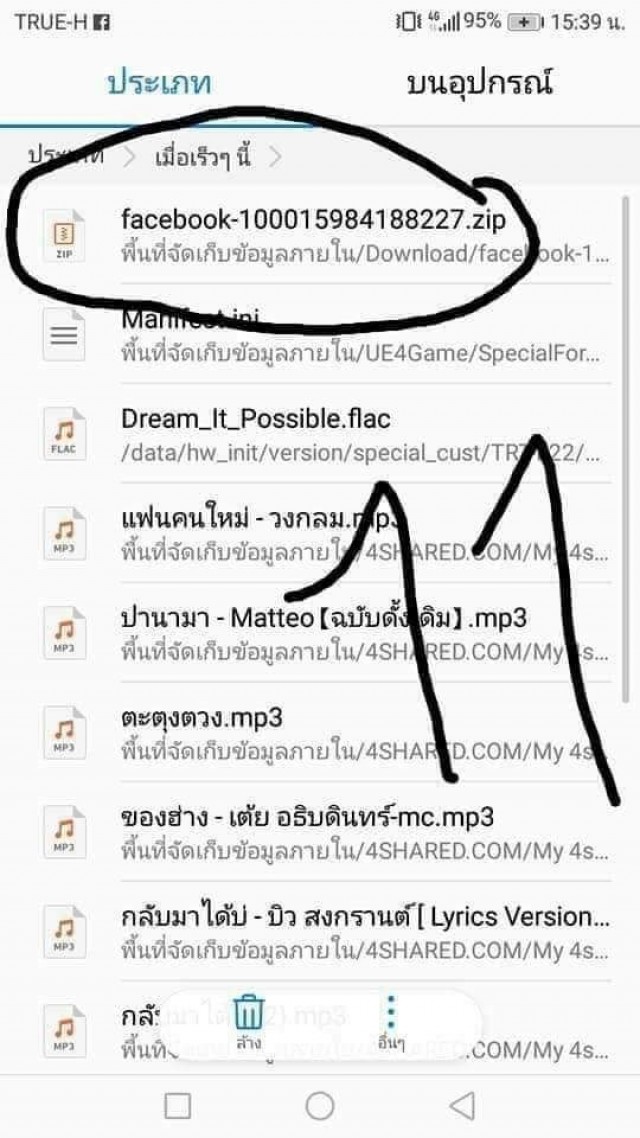Switch to the ประเภท tab
This screenshot has height=1138, width=640.
tap(160, 83)
